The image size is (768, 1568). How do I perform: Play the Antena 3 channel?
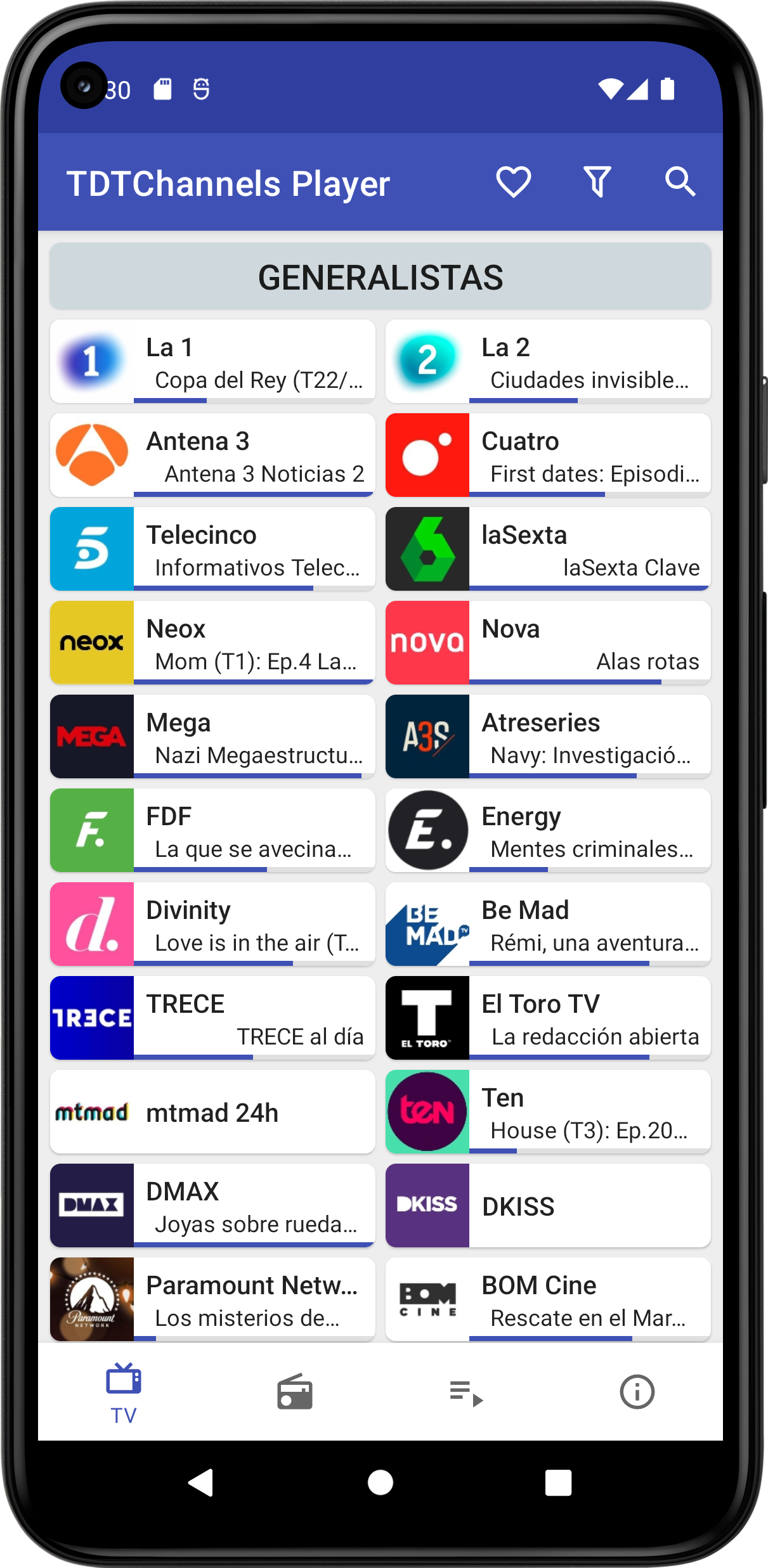click(212, 454)
